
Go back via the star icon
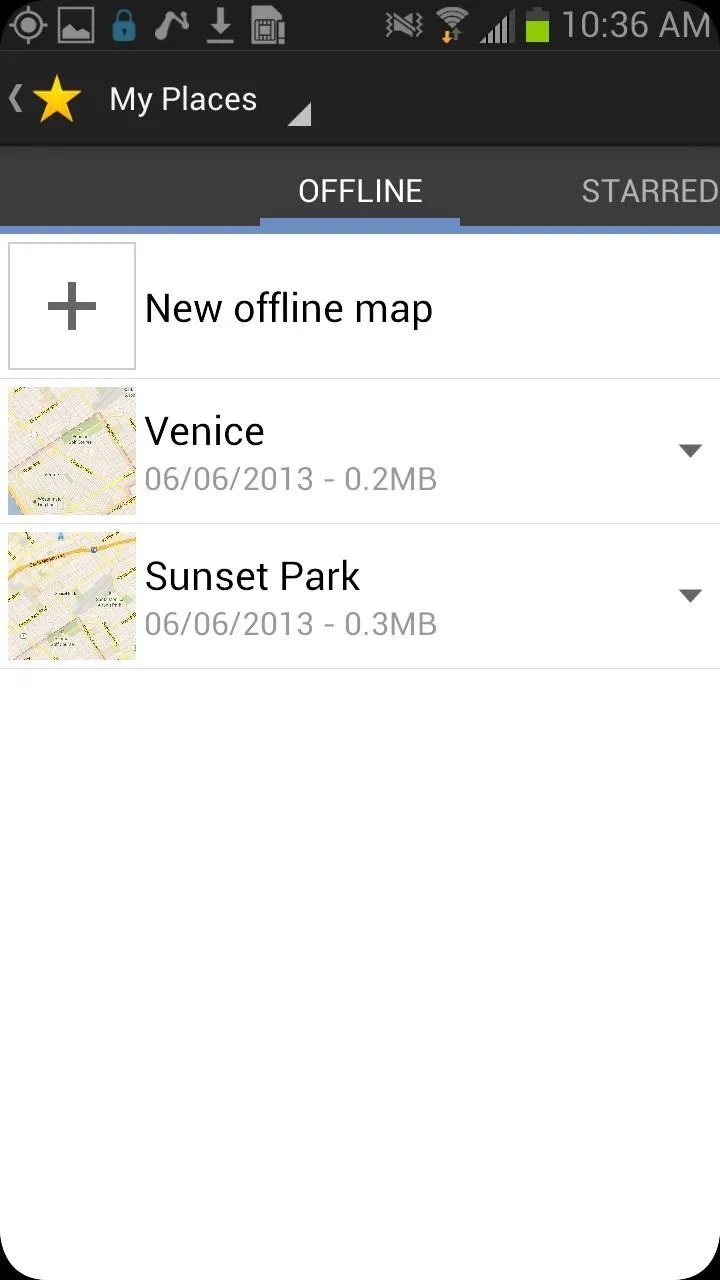click(45, 98)
